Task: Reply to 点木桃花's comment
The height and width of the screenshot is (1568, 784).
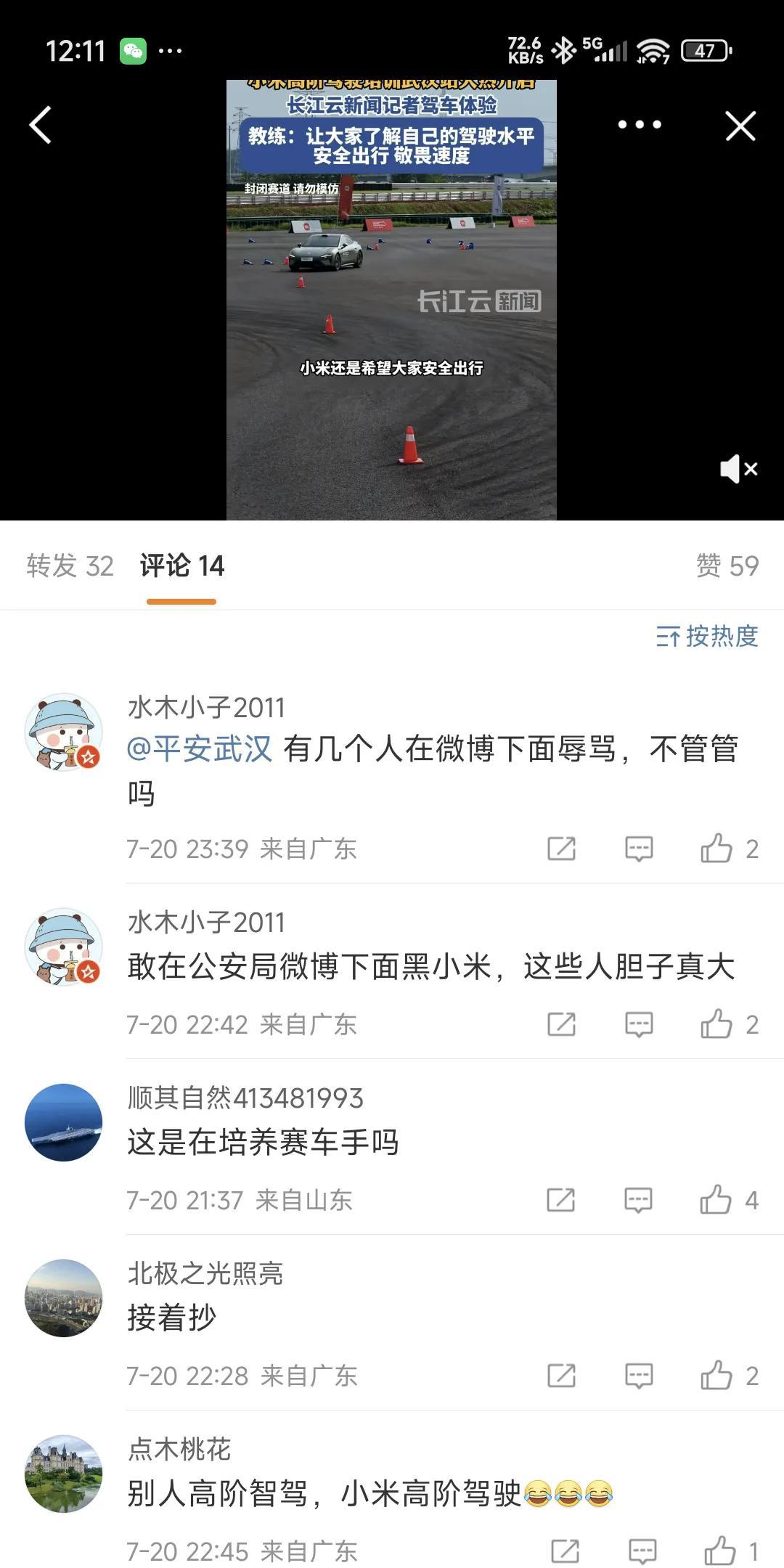Action: tap(642, 1551)
